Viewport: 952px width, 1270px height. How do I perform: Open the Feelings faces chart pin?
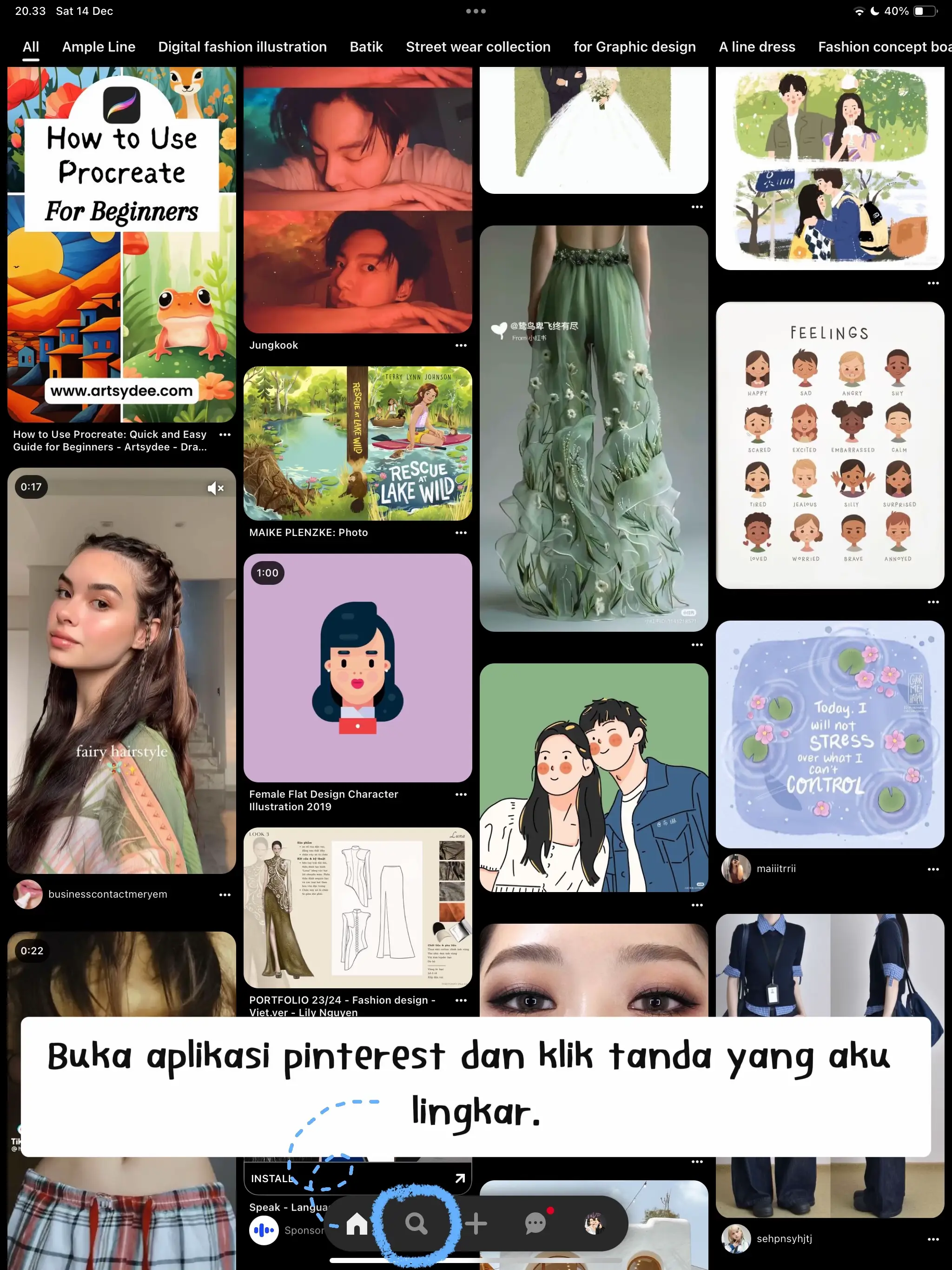[830, 445]
